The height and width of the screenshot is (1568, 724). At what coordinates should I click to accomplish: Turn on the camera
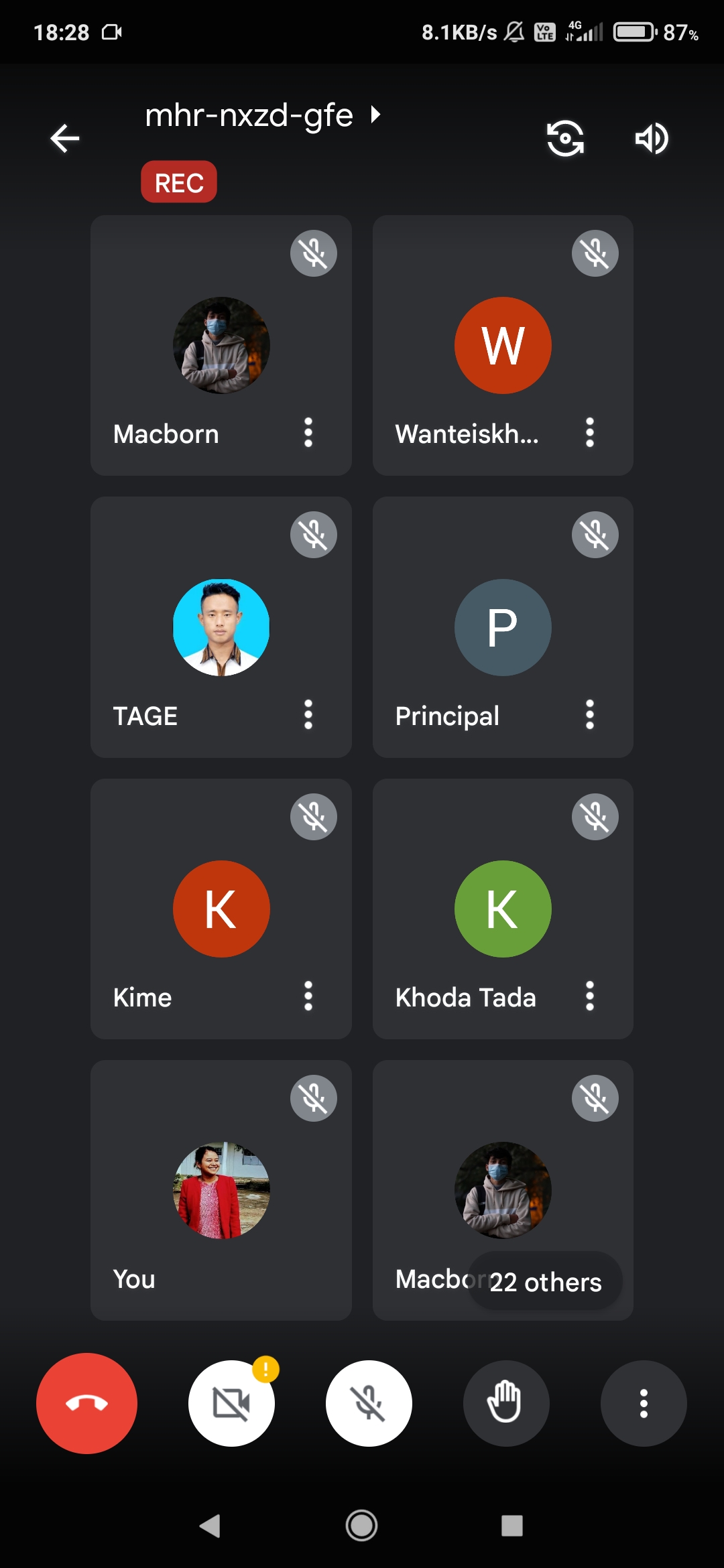click(231, 1403)
